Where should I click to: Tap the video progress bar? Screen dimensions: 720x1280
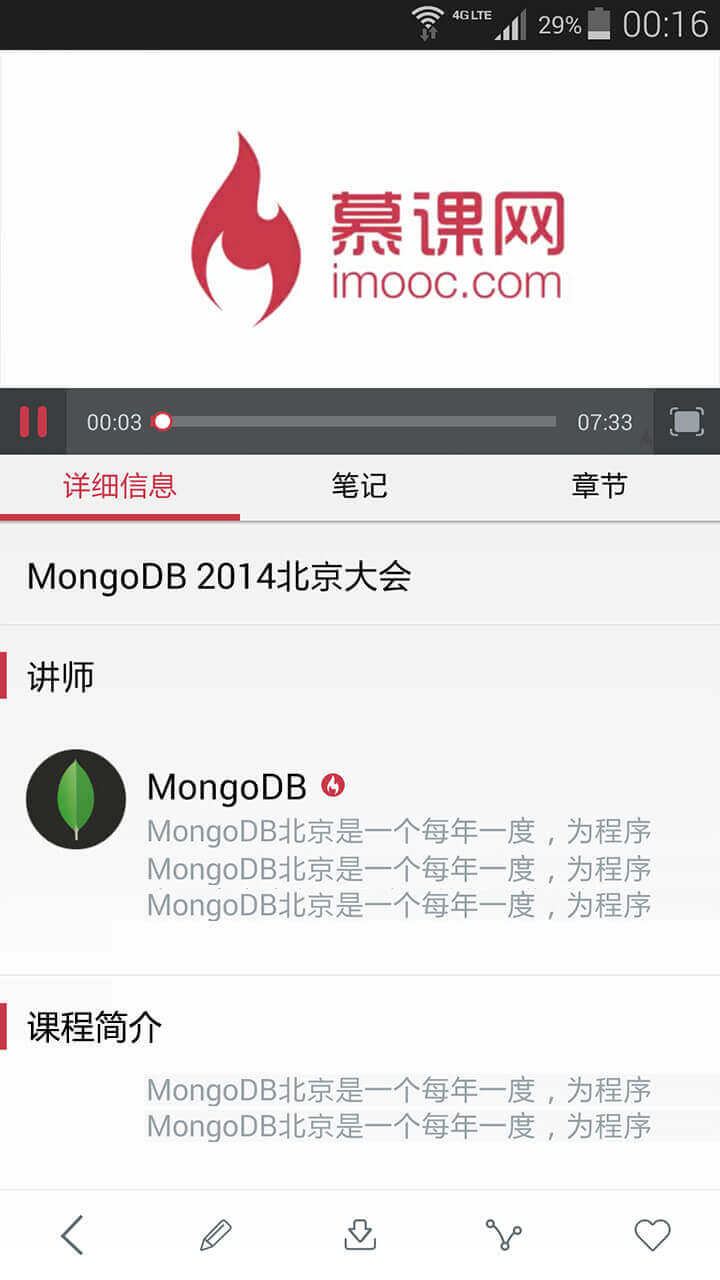(x=360, y=422)
